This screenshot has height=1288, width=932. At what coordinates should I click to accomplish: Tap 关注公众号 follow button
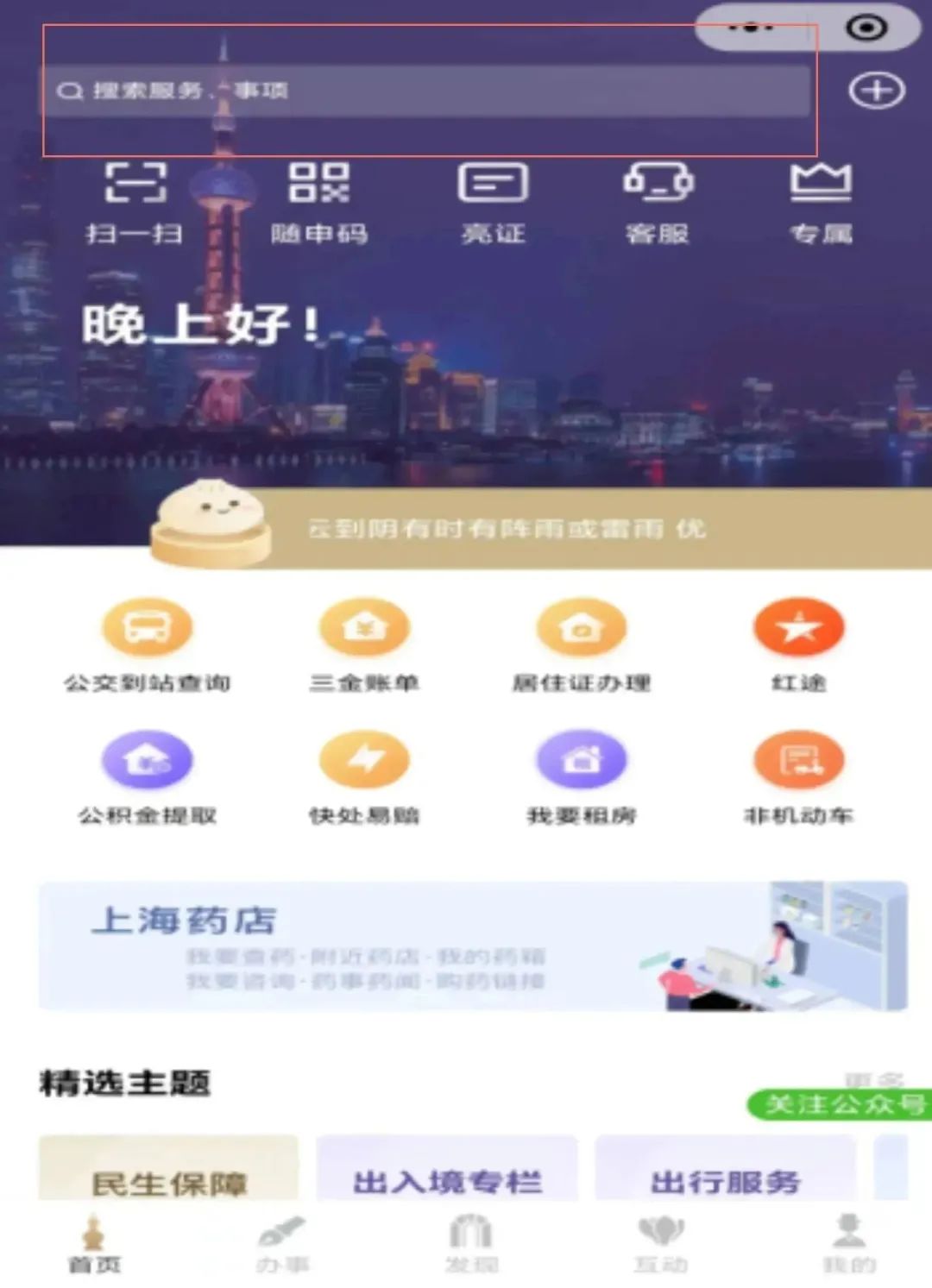point(841,1103)
